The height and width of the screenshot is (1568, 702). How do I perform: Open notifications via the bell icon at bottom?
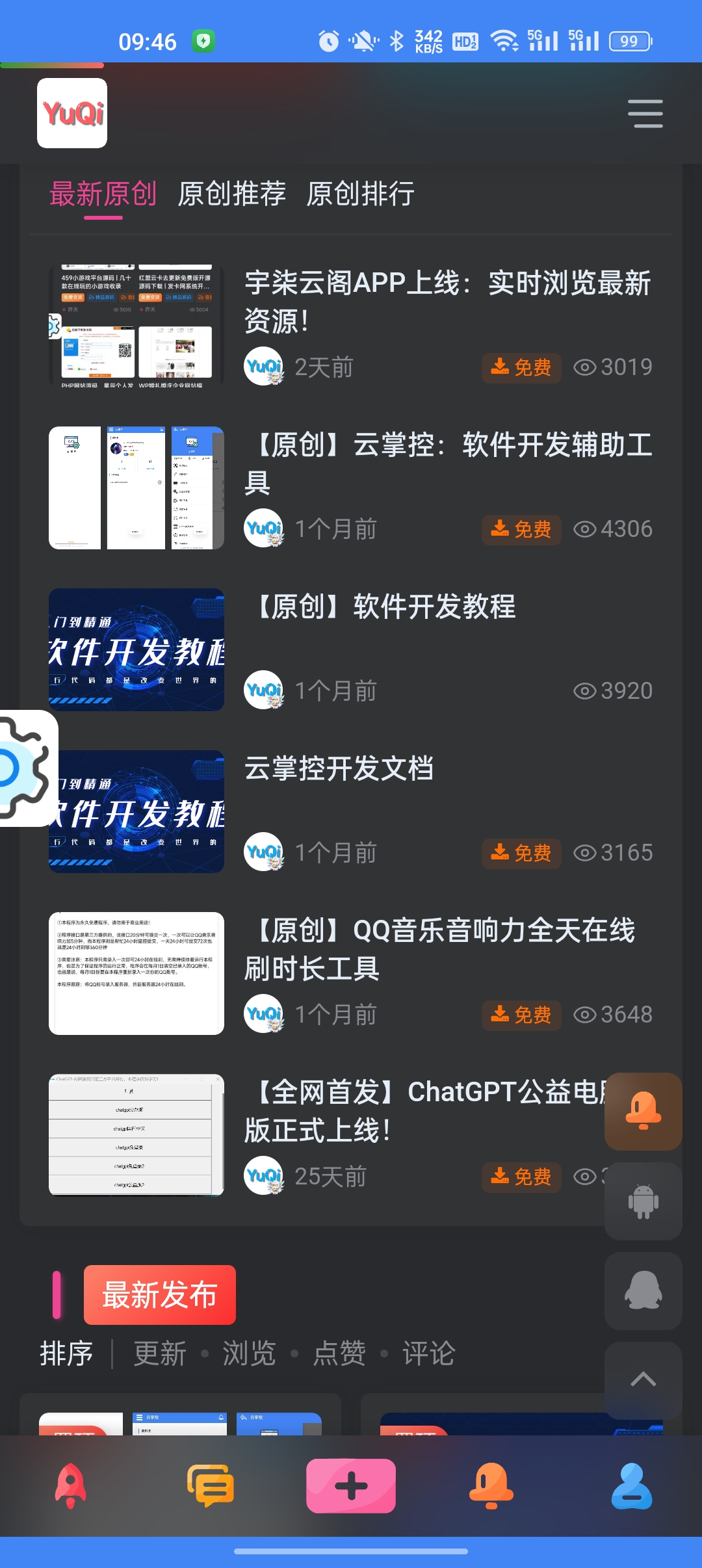(x=491, y=1485)
